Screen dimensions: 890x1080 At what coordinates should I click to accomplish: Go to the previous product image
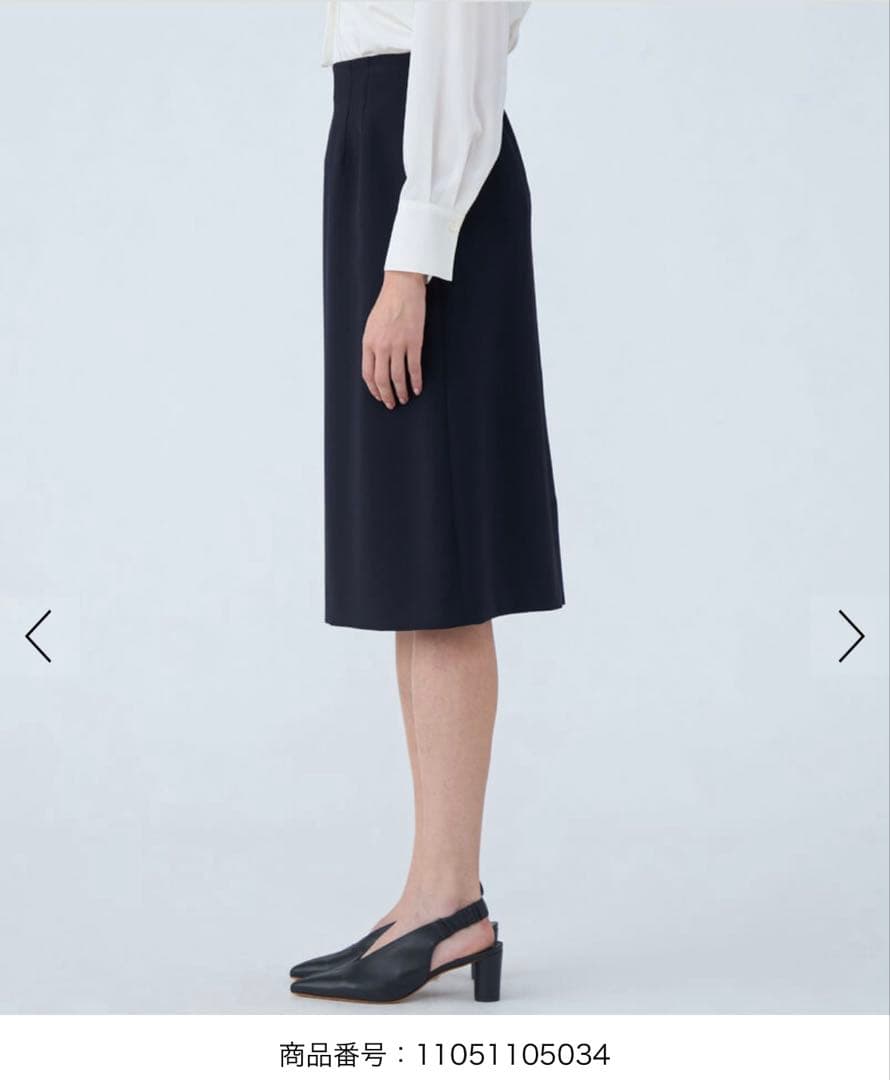click(x=38, y=636)
